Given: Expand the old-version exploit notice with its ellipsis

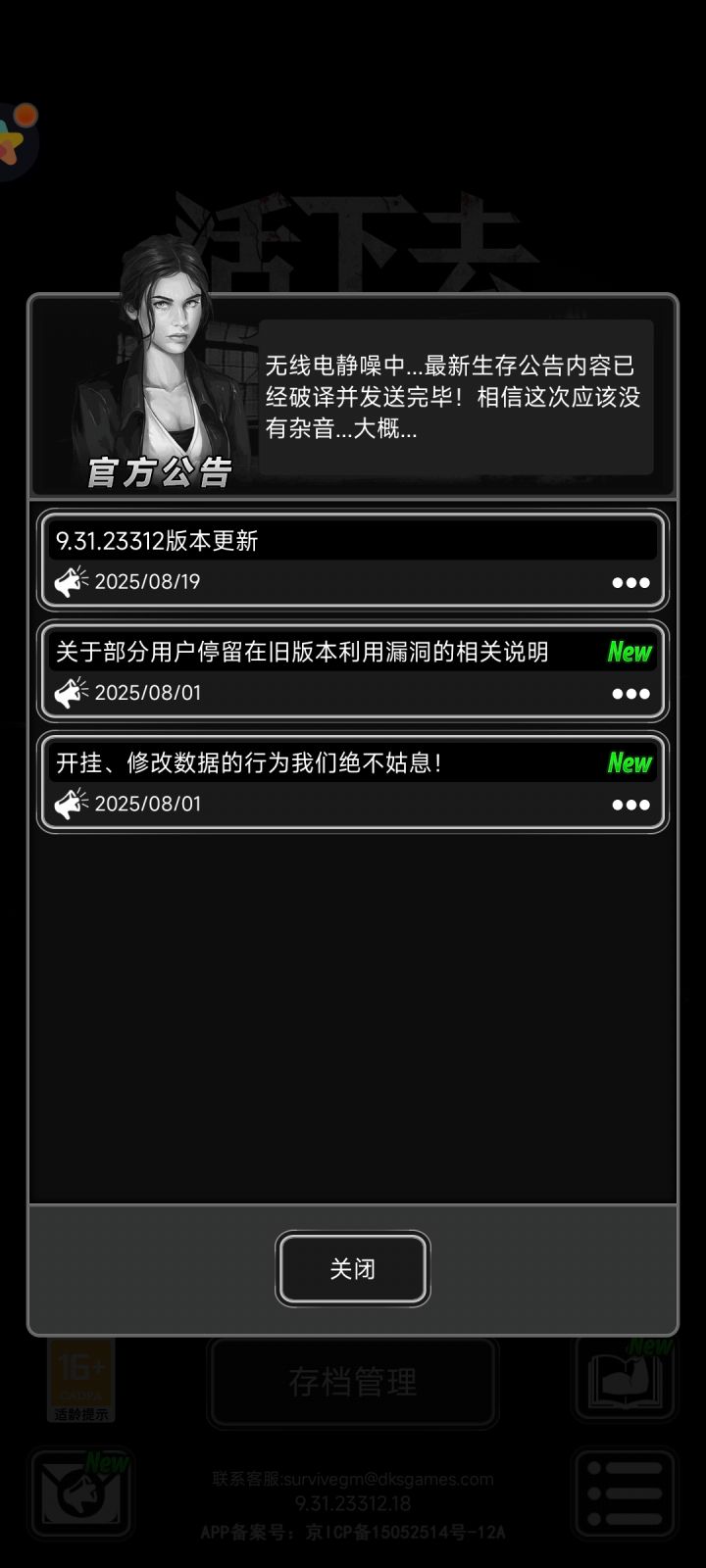Looking at the screenshot, I should point(630,693).
